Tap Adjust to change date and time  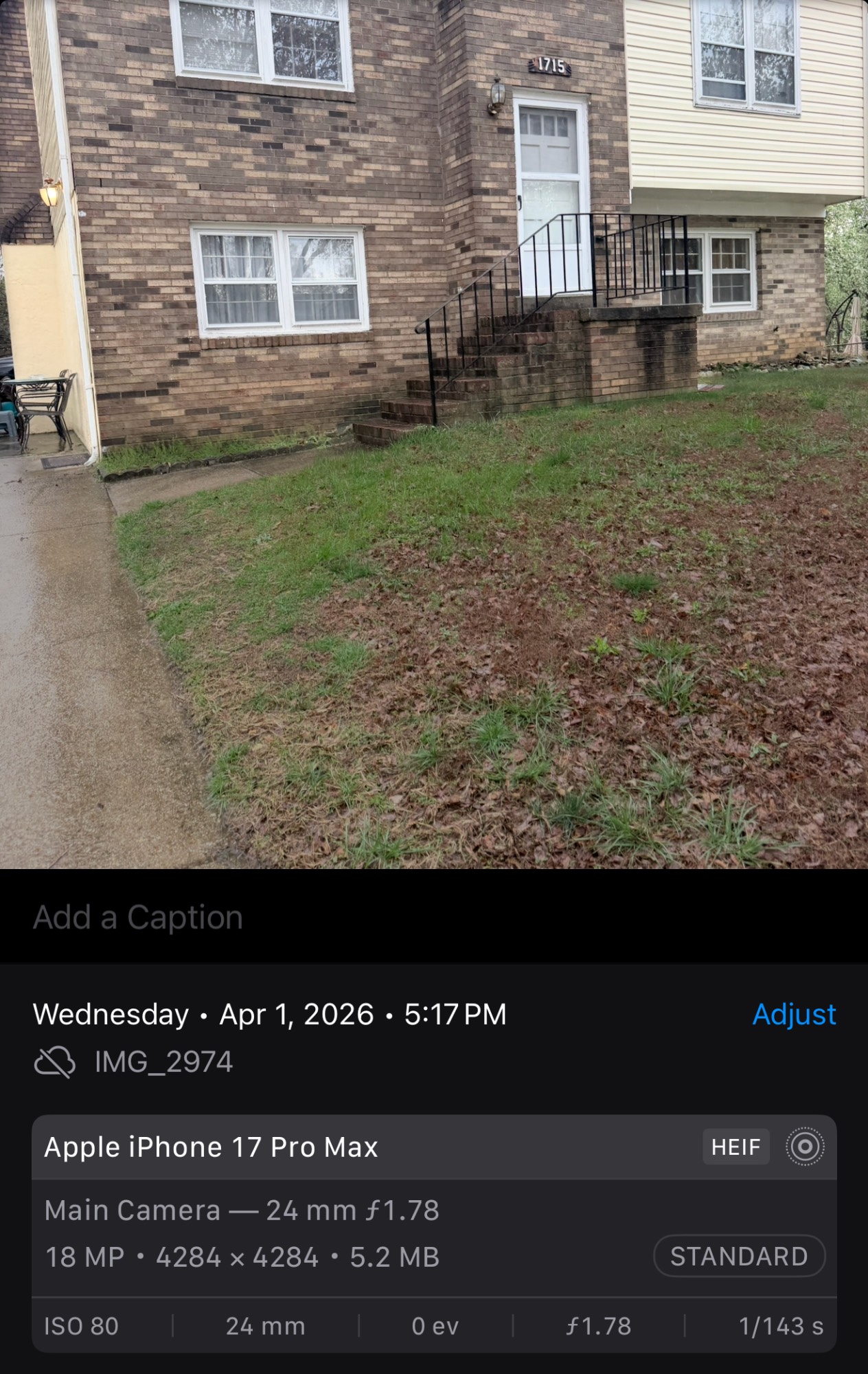click(794, 1014)
